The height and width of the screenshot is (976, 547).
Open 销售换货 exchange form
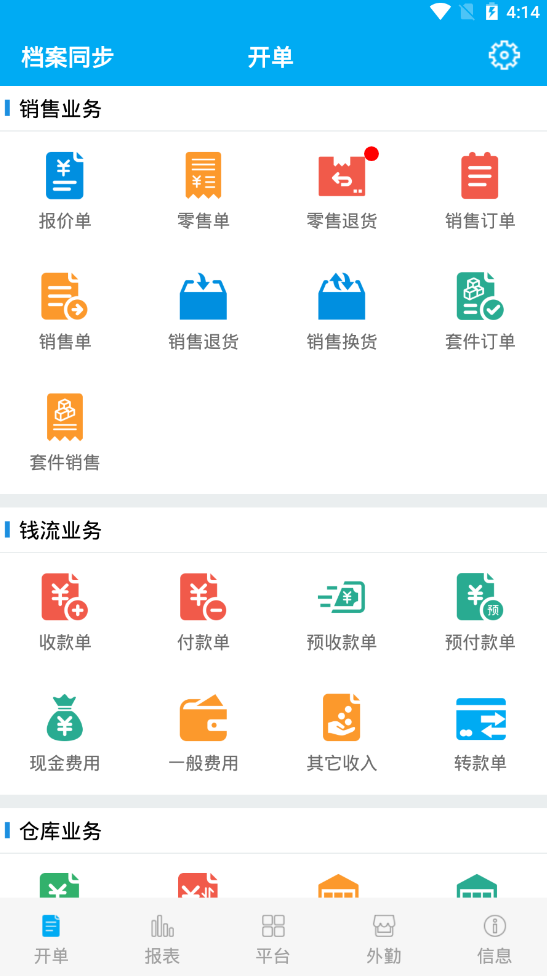[x=342, y=311]
